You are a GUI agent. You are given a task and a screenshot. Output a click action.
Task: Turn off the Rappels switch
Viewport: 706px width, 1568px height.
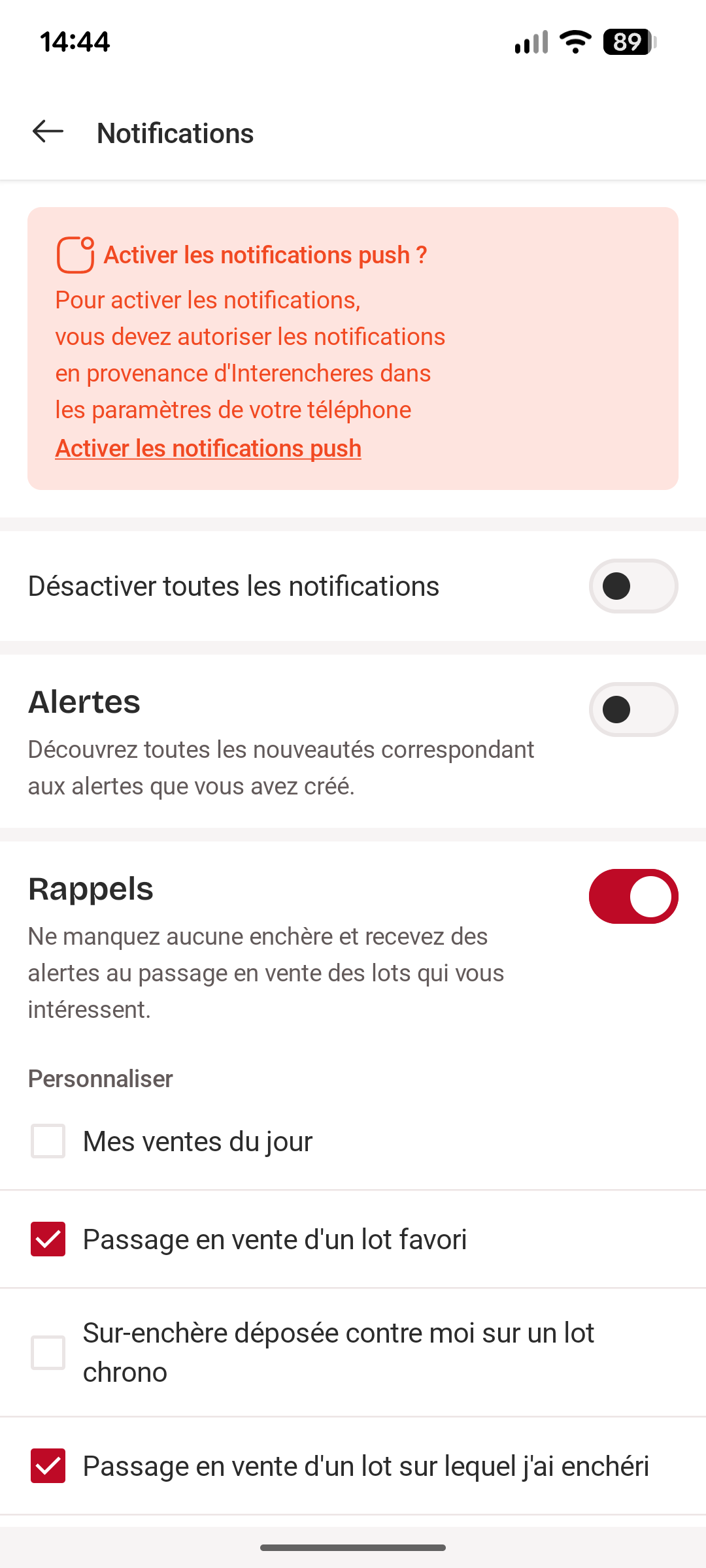click(x=633, y=896)
